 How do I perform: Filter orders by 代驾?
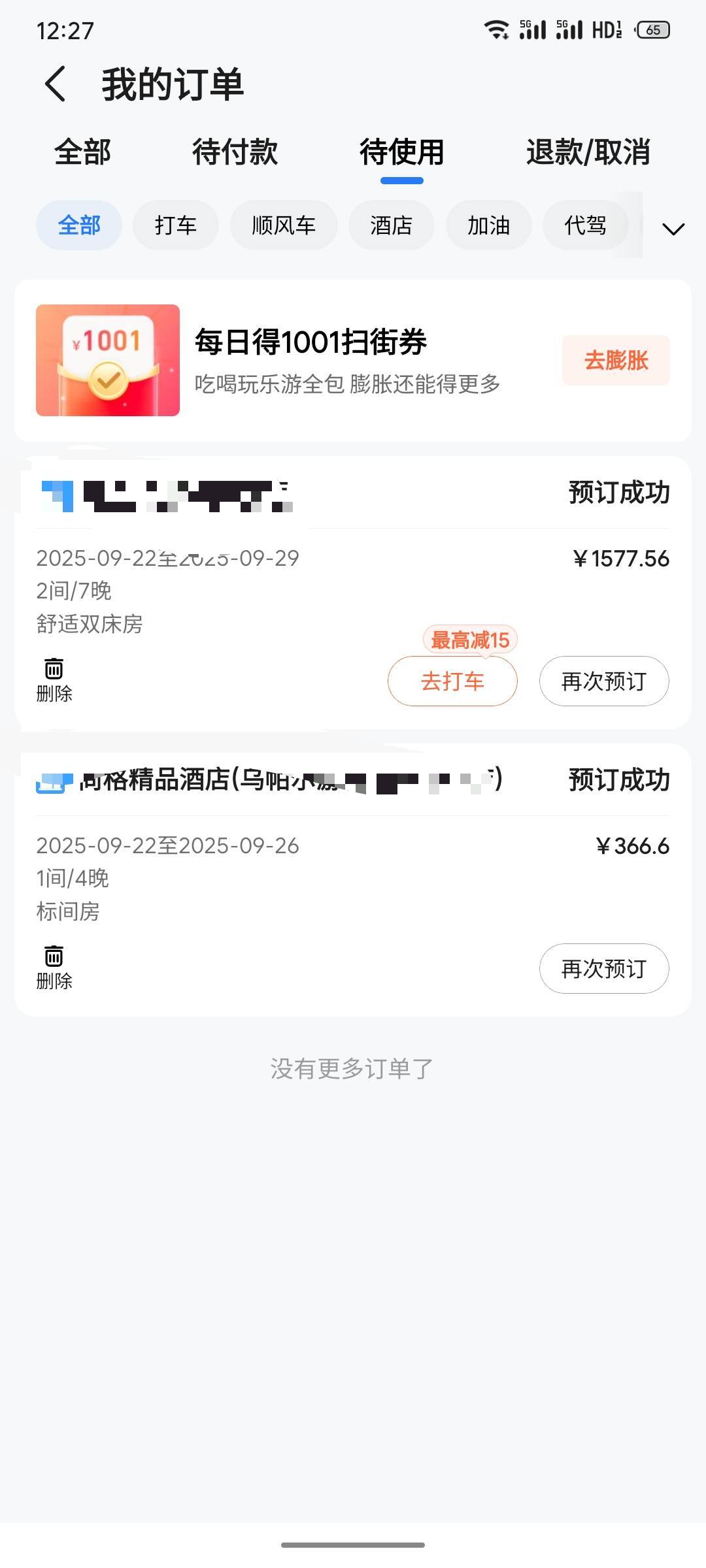585,225
